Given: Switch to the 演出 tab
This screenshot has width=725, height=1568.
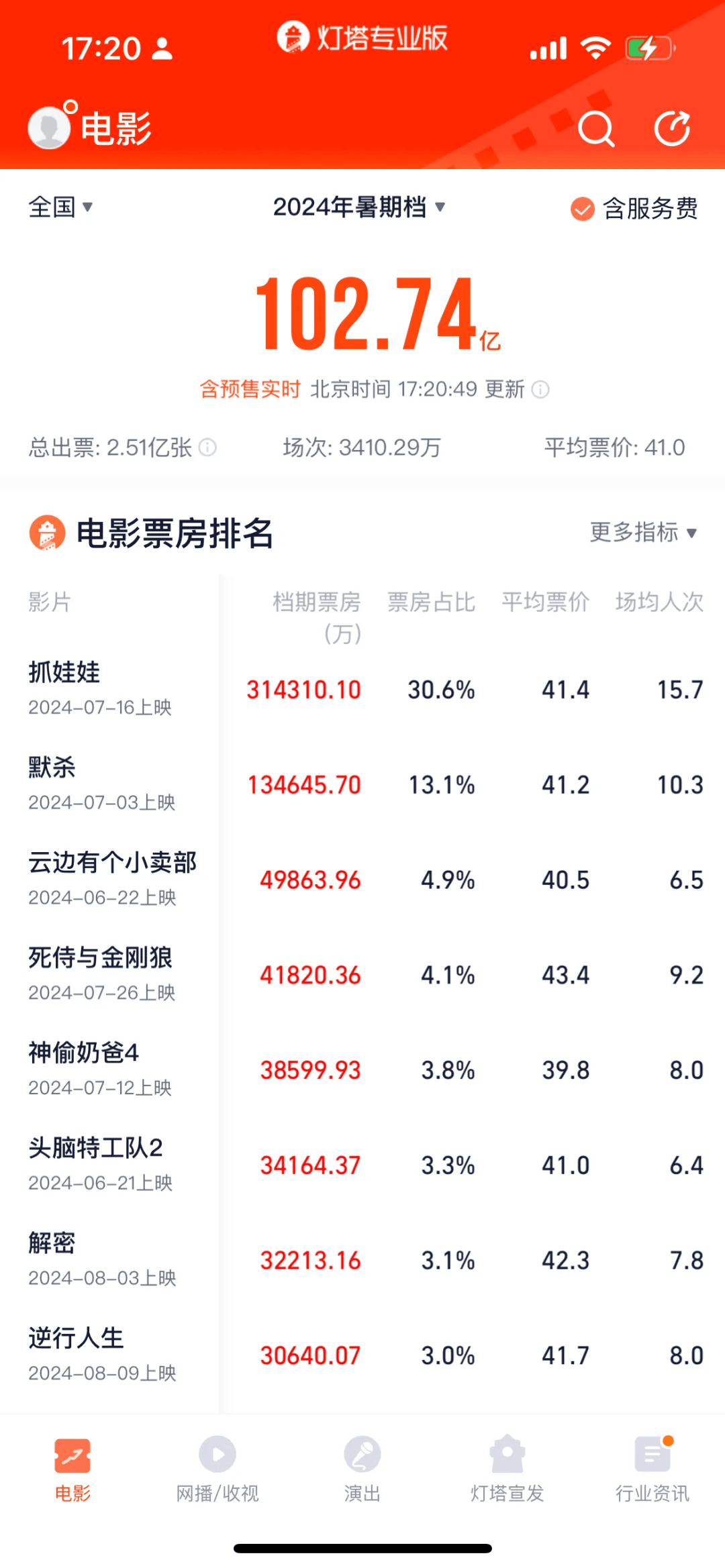Looking at the screenshot, I should click(362, 1469).
